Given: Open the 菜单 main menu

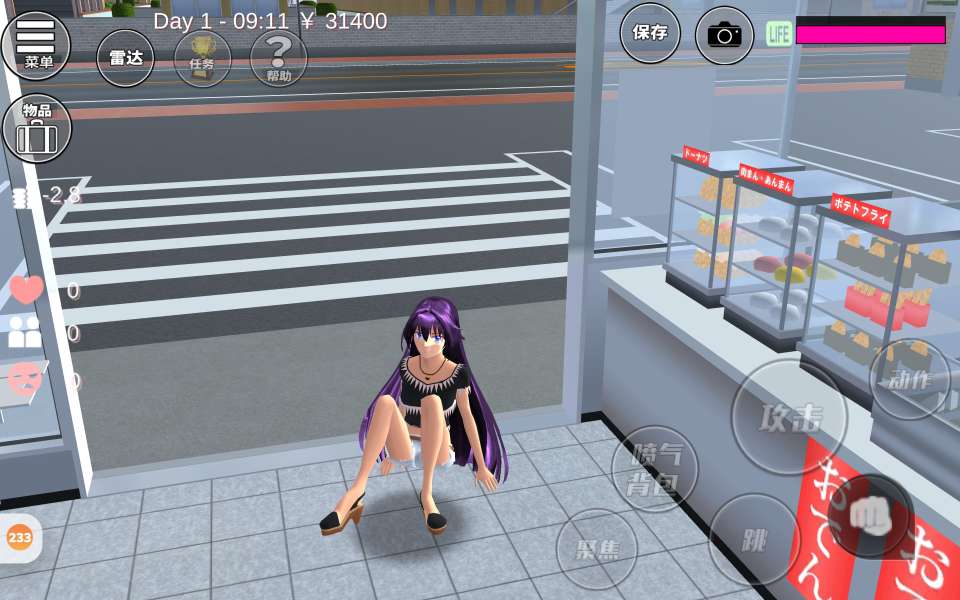Looking at the screenshot, I should 36,45.
